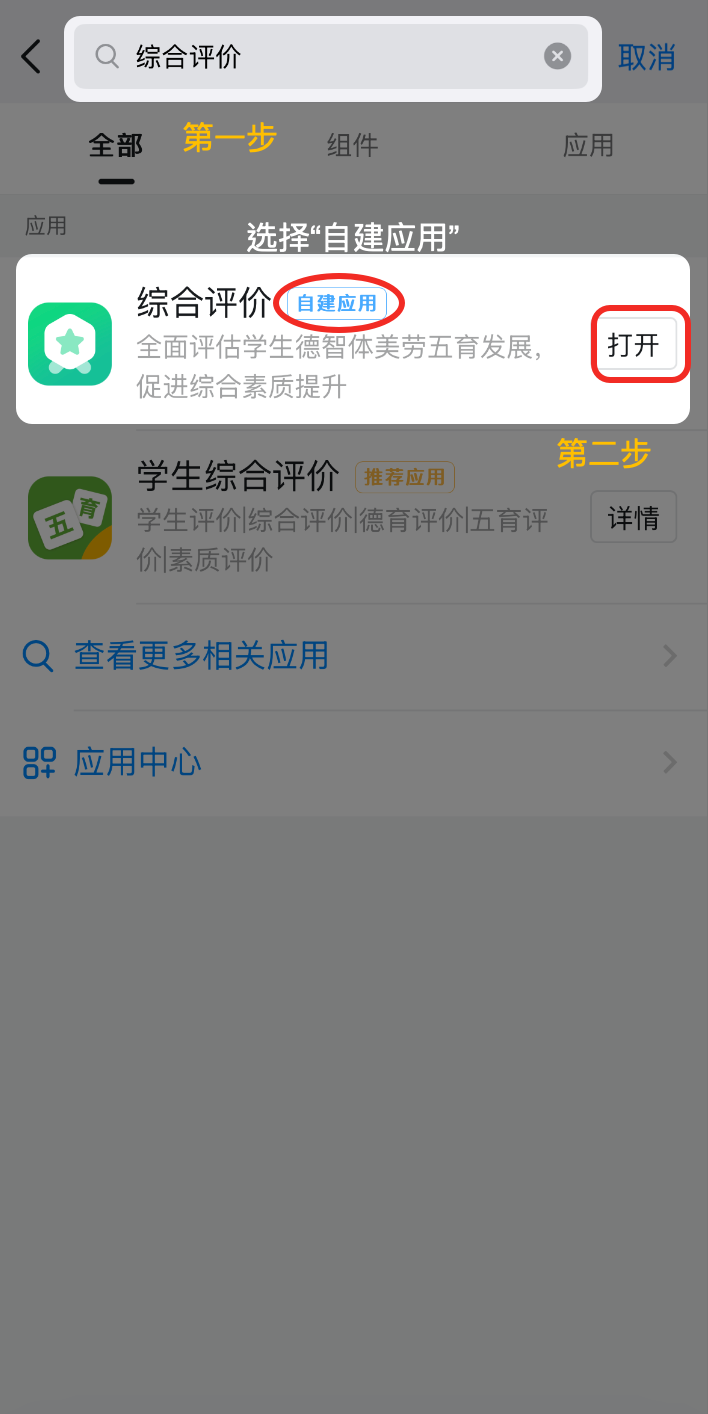The image size is (708, 1414).
Task: Switch to the 全部 tab
Action: point(116,146)
